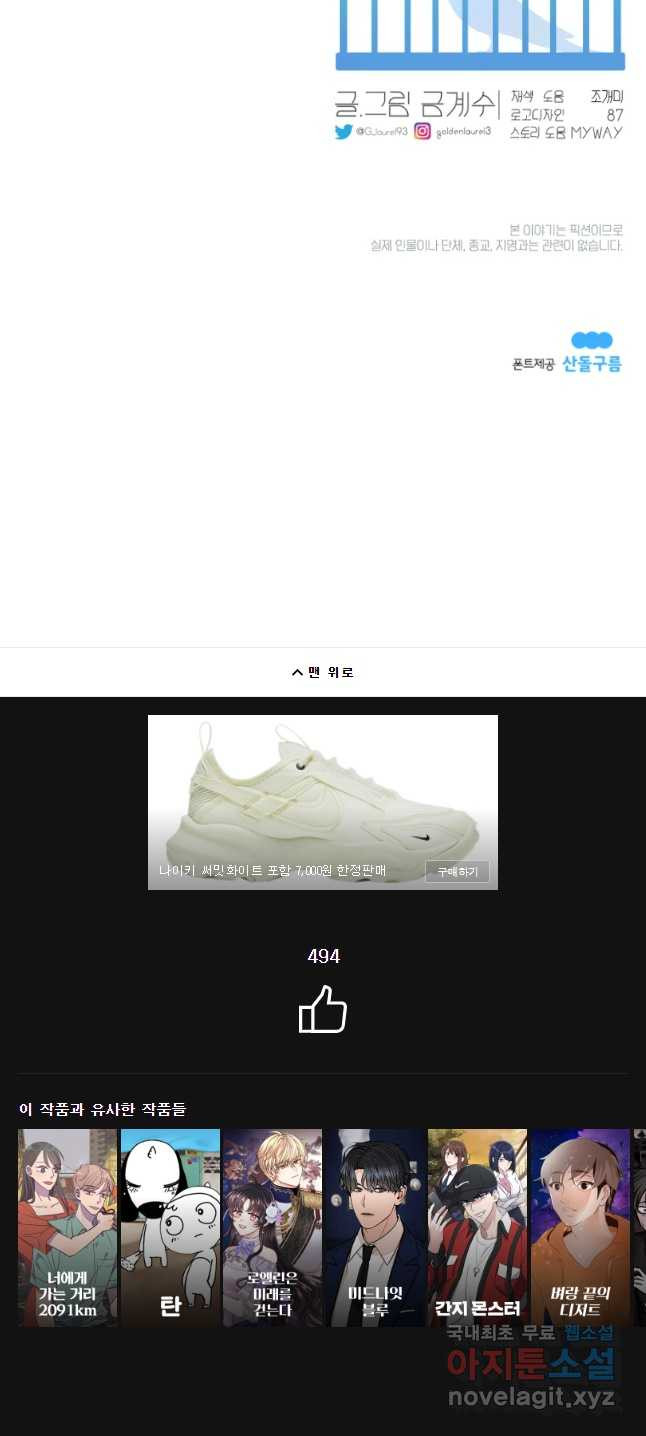The width and height of the screenshot is (646, 1436).
Task: Tap 맨 위로 to jump to top
Action: tap(322, 672)
